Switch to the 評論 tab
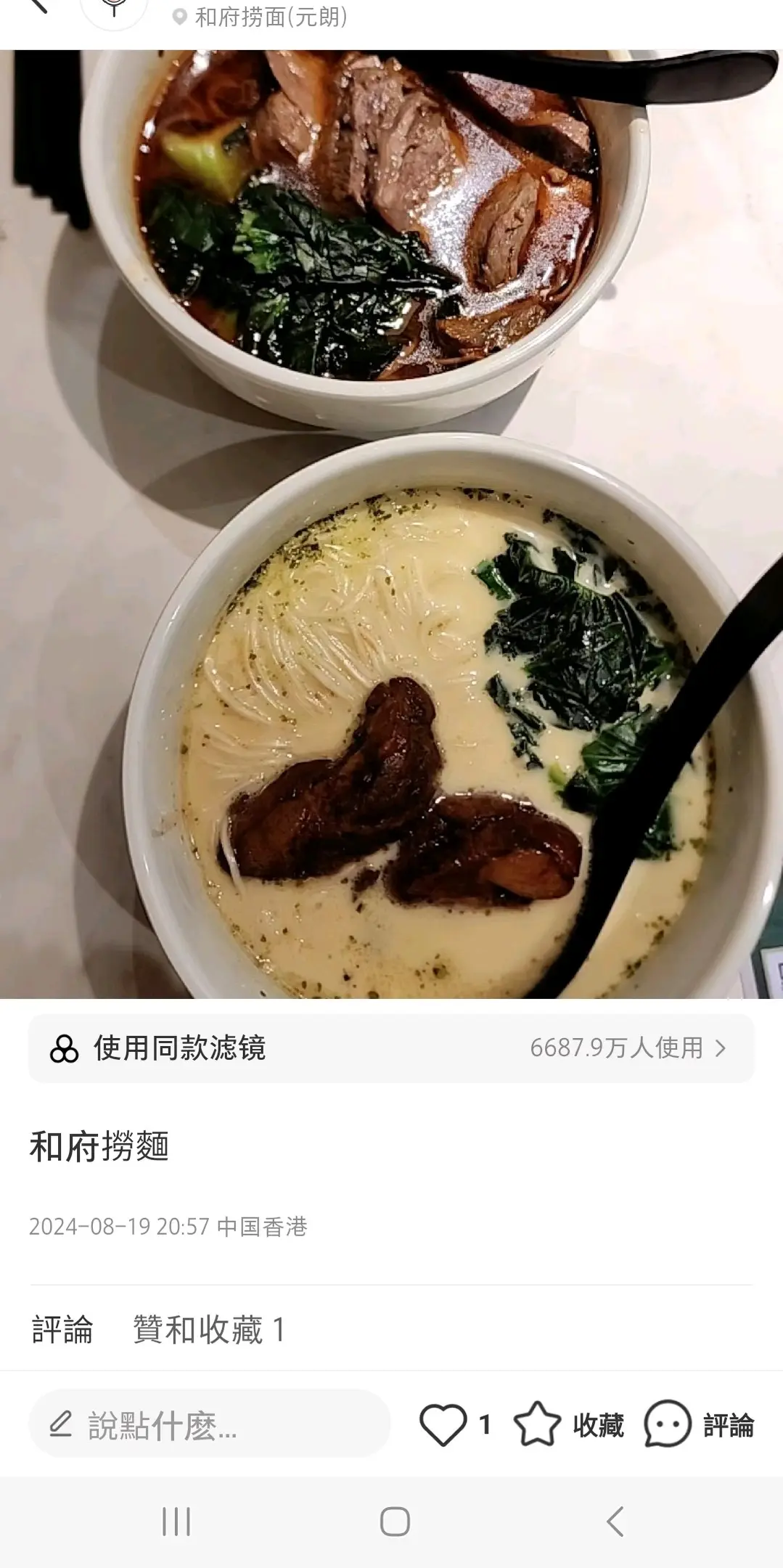Viewport: 783px width, 1568px height. tap(62, 1330)
